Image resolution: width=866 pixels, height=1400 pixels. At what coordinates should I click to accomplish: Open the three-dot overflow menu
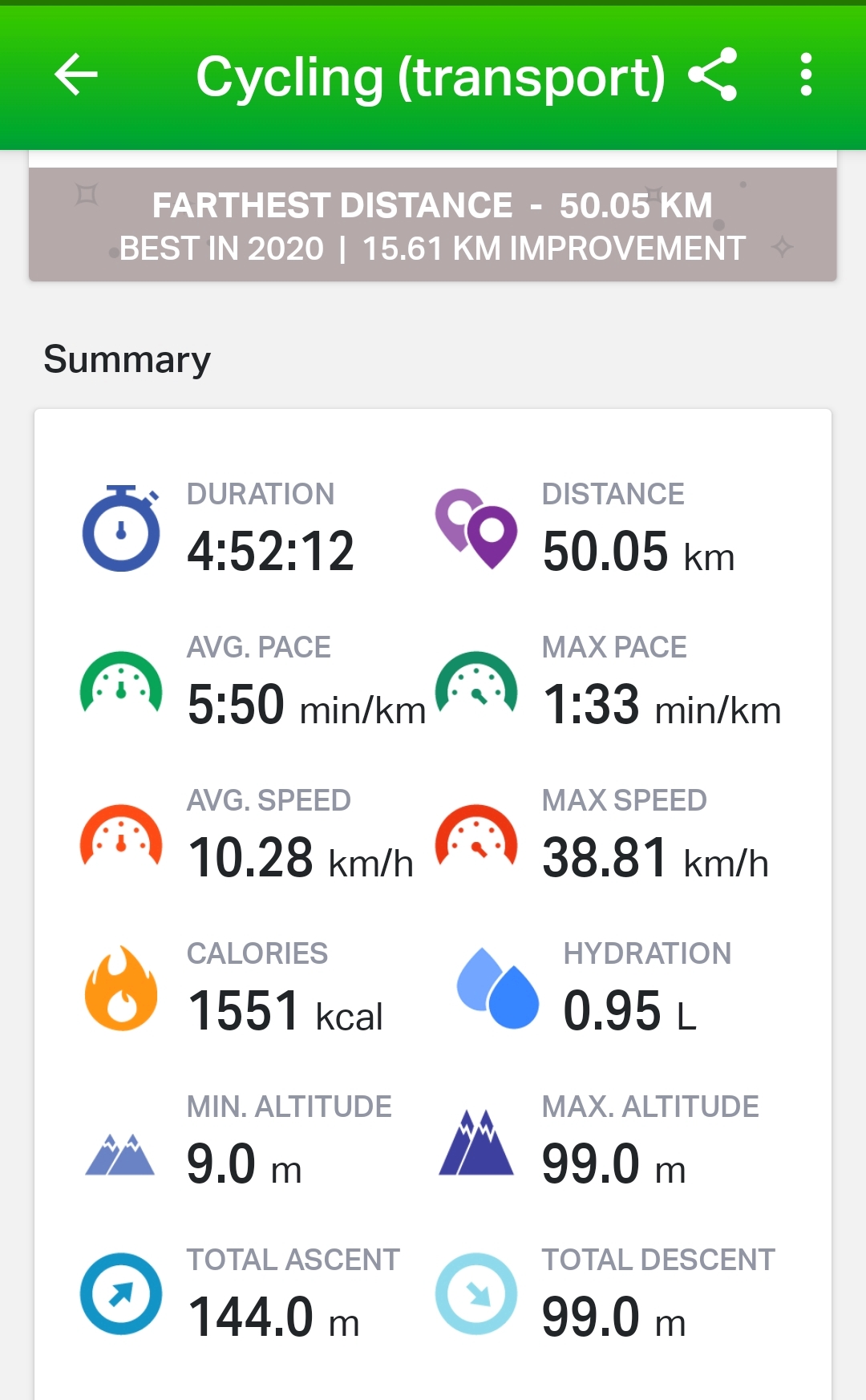(x=806, y=75)
